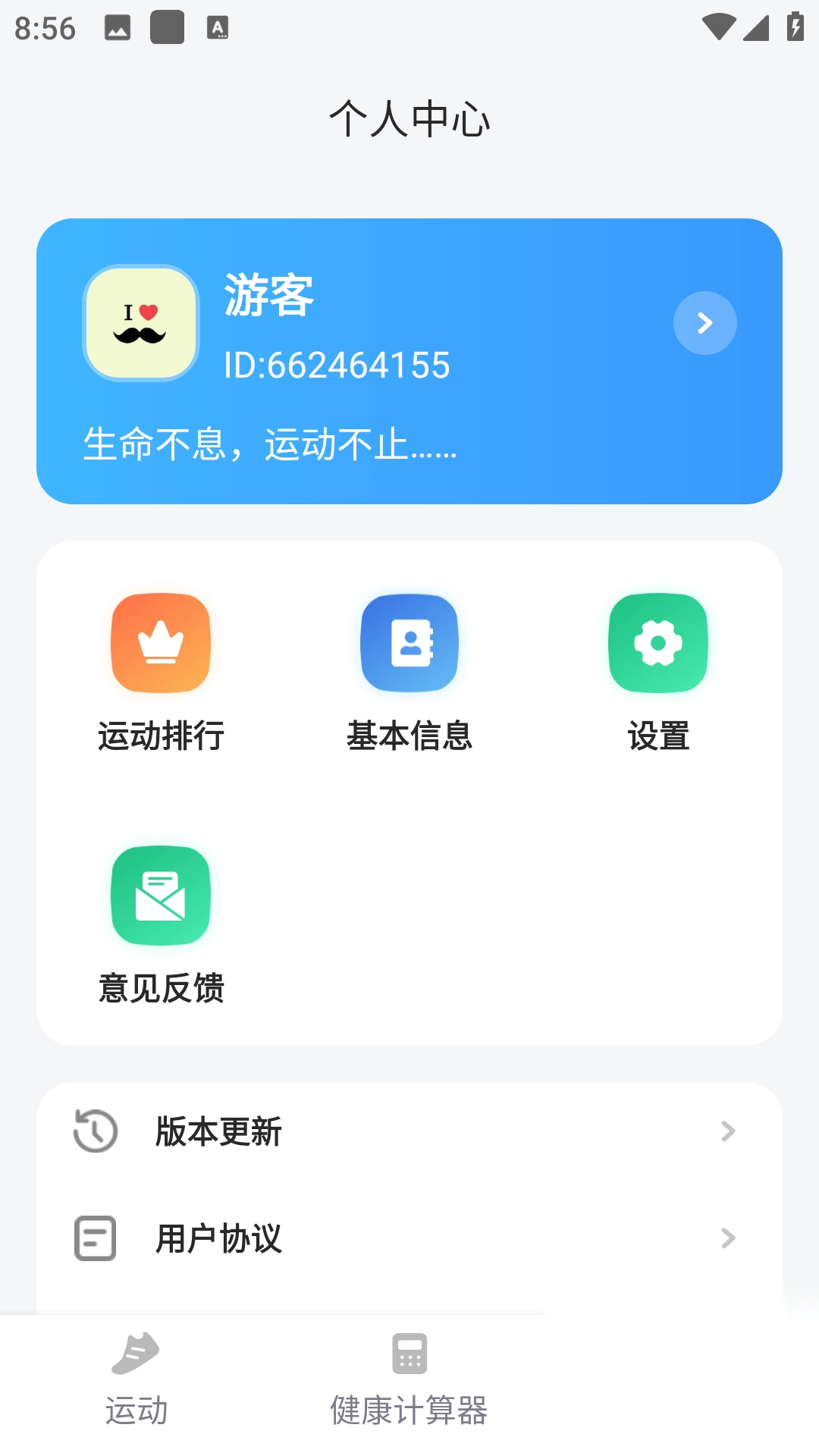Click the motto 生命不息，运动不止 text
This screenshot has width=819, height=1456.
click(x=269, y=447)
